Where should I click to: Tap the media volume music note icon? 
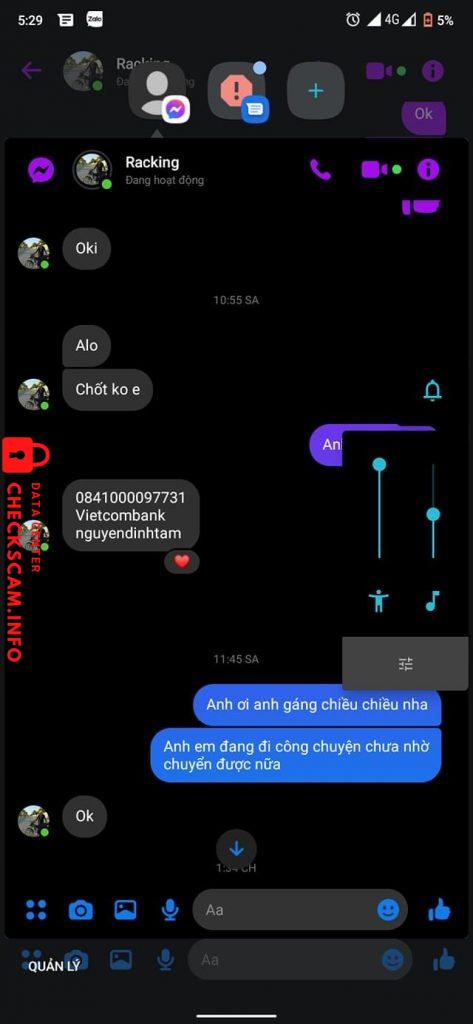pos(432,600)
